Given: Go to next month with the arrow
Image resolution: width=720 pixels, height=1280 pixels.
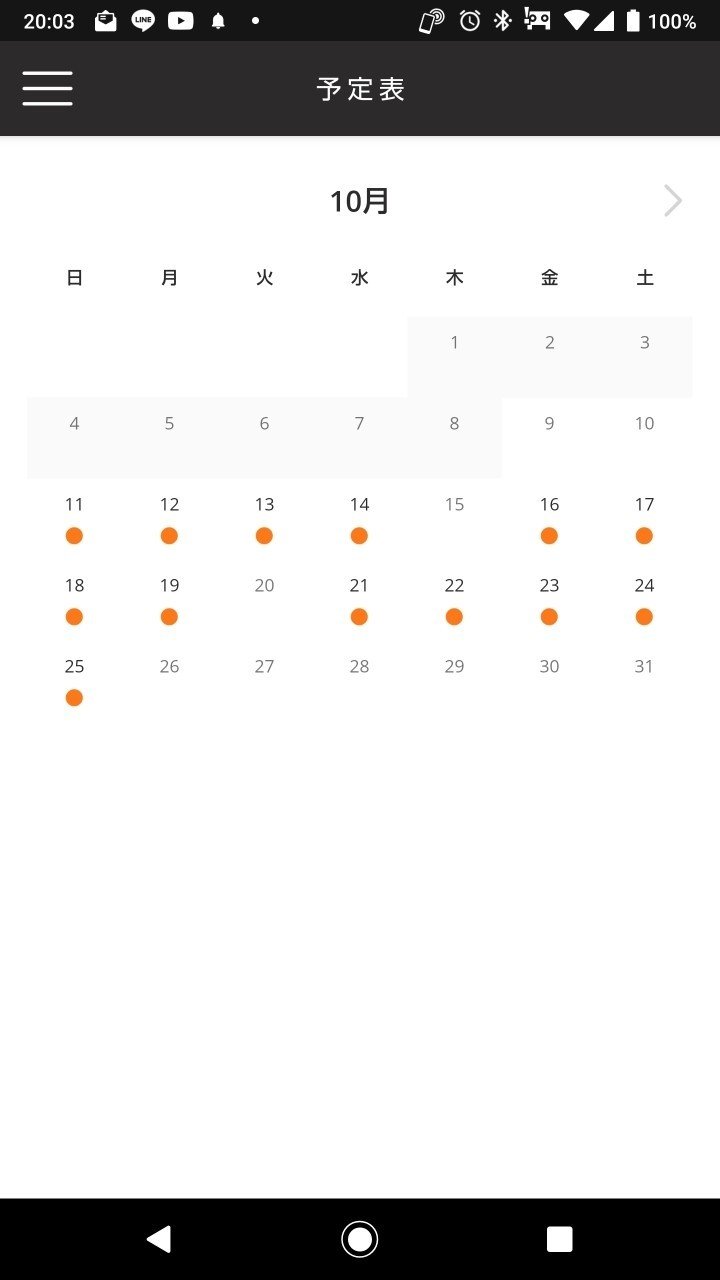Looking at the screenshot, I should pos(673,201).
